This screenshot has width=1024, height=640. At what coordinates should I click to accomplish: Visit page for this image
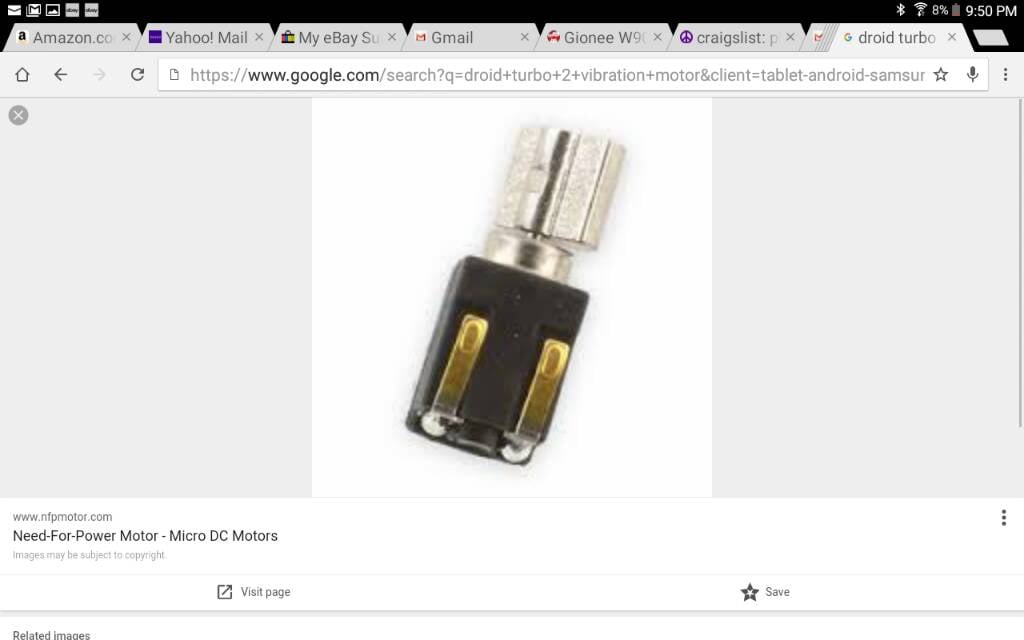(254, 592)
